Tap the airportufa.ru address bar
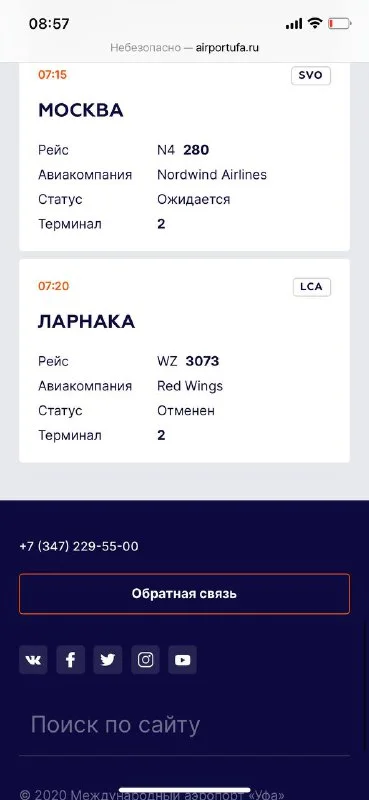The height and width of the screenshot is (800, 369). tap(184, 48)
